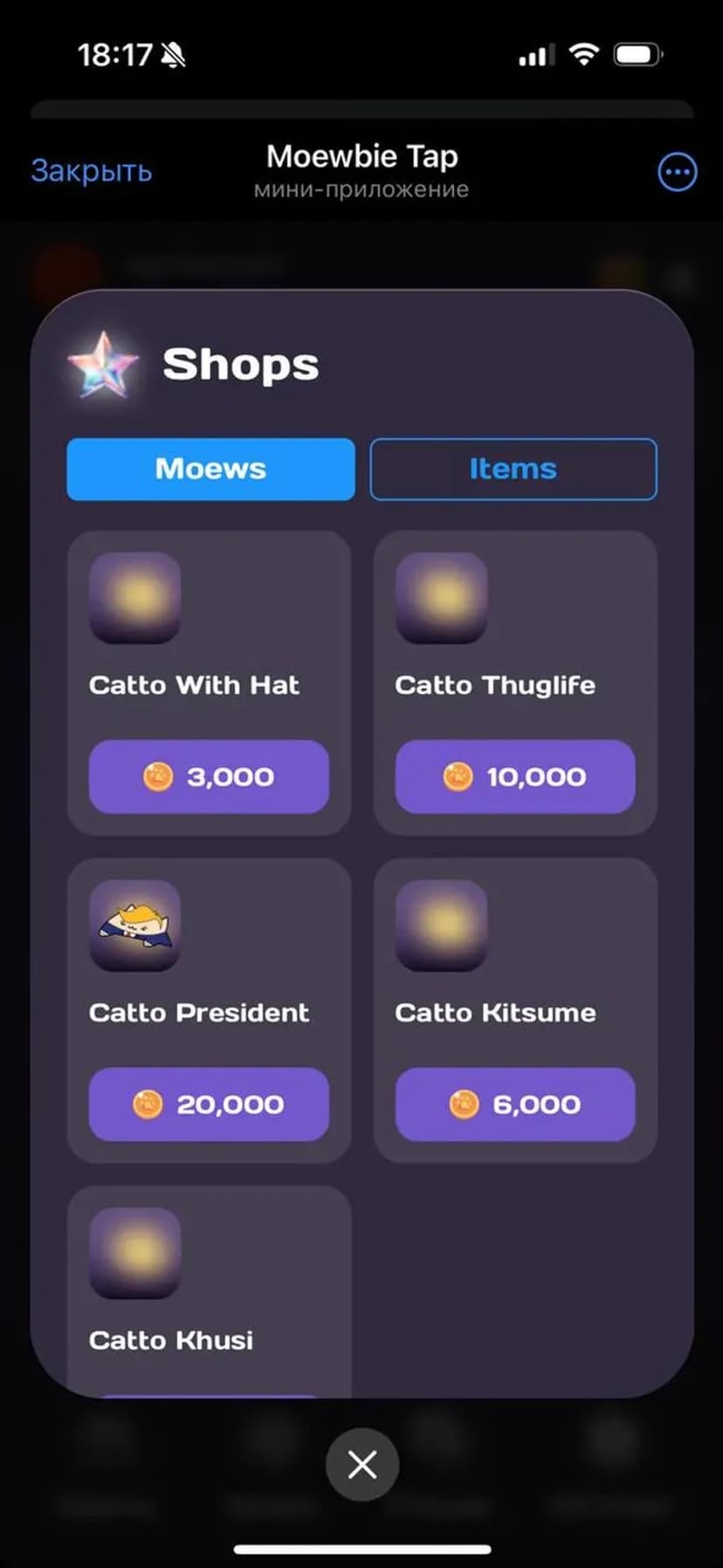Switch to the Moews tab

210,469
